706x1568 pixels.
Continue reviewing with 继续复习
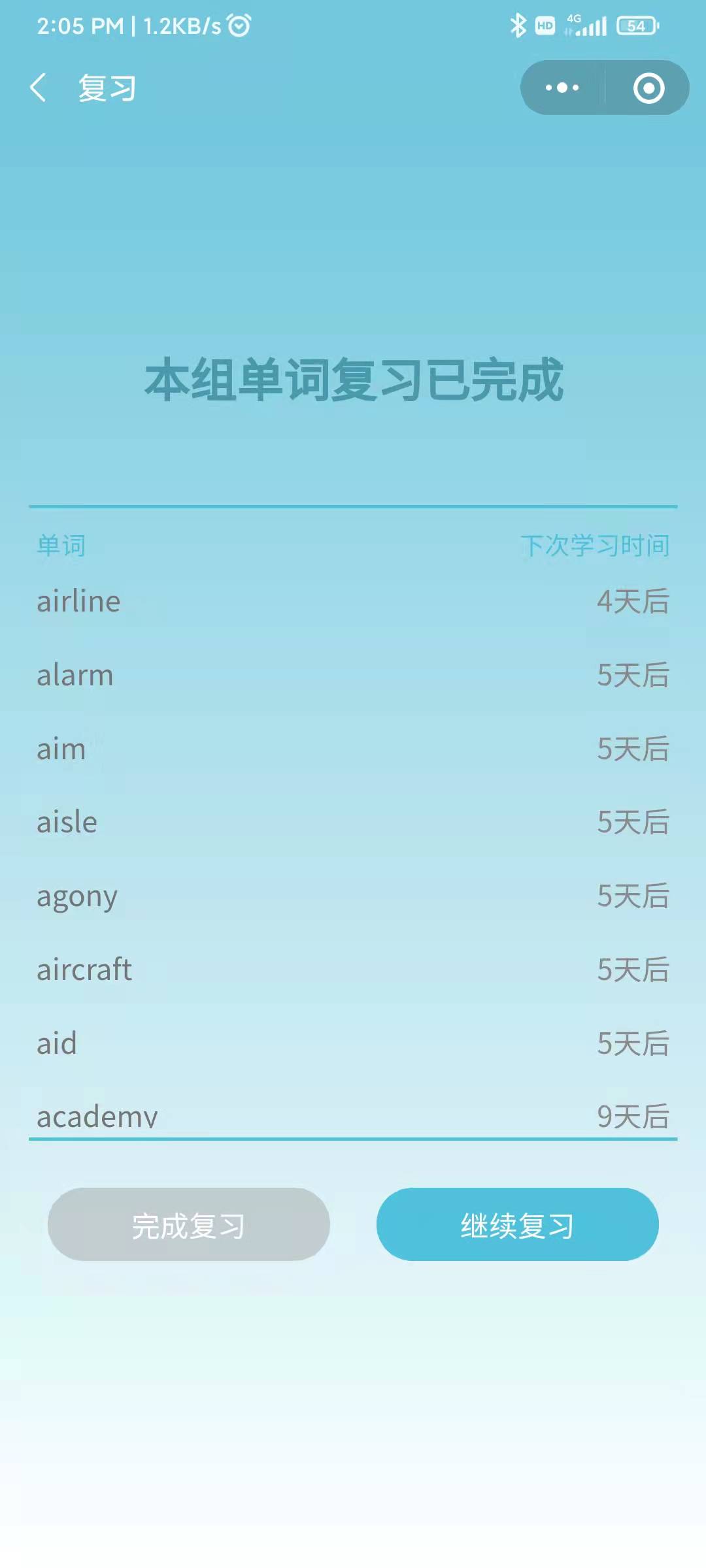(x=517, y=1224)
